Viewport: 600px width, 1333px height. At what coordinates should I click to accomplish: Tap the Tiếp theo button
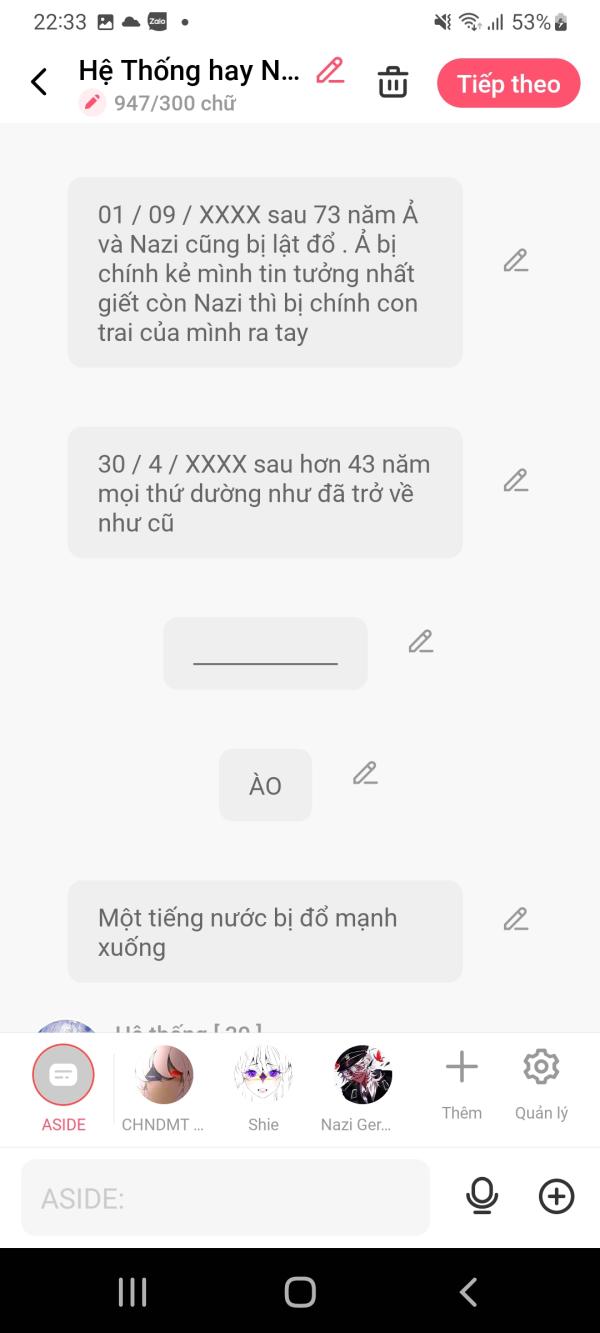(x=508, y=83)
